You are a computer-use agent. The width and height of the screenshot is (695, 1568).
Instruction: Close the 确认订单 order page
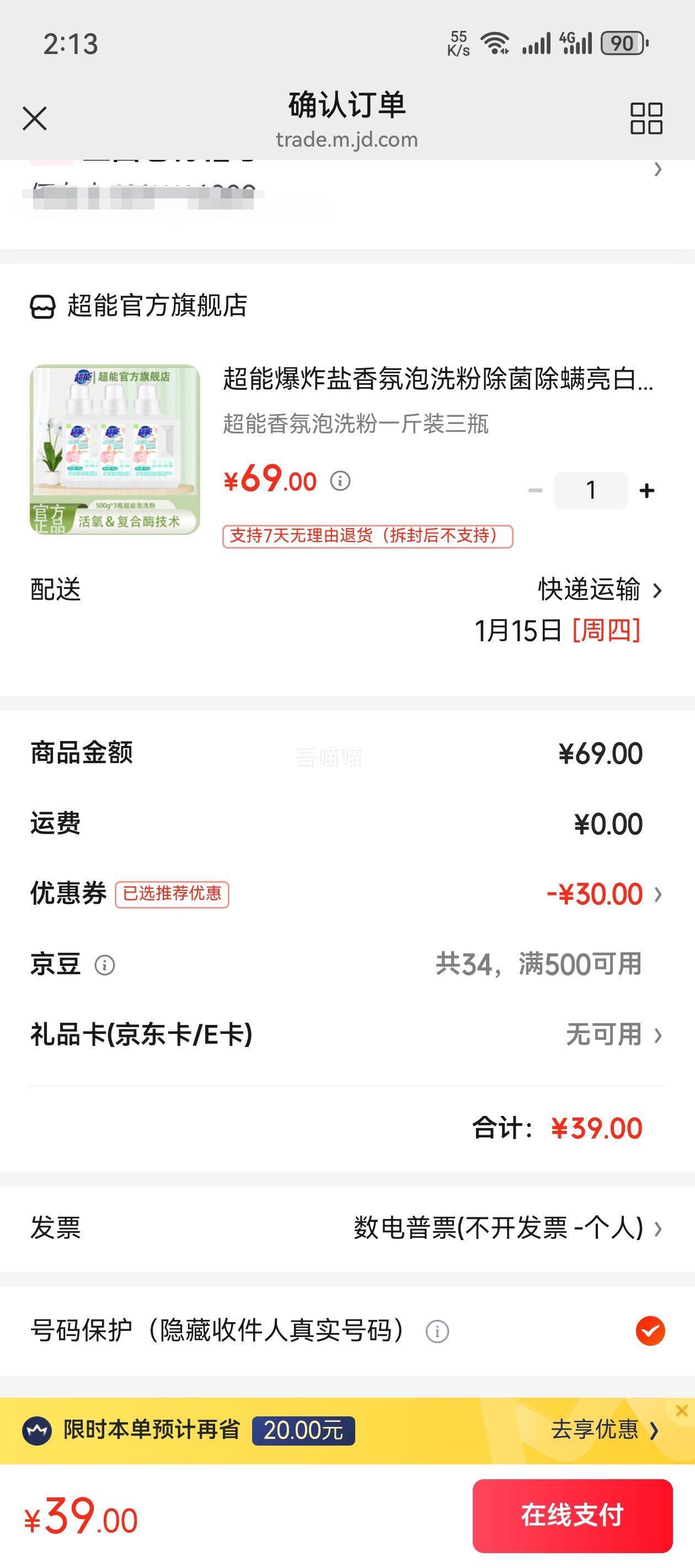point(35,119)
